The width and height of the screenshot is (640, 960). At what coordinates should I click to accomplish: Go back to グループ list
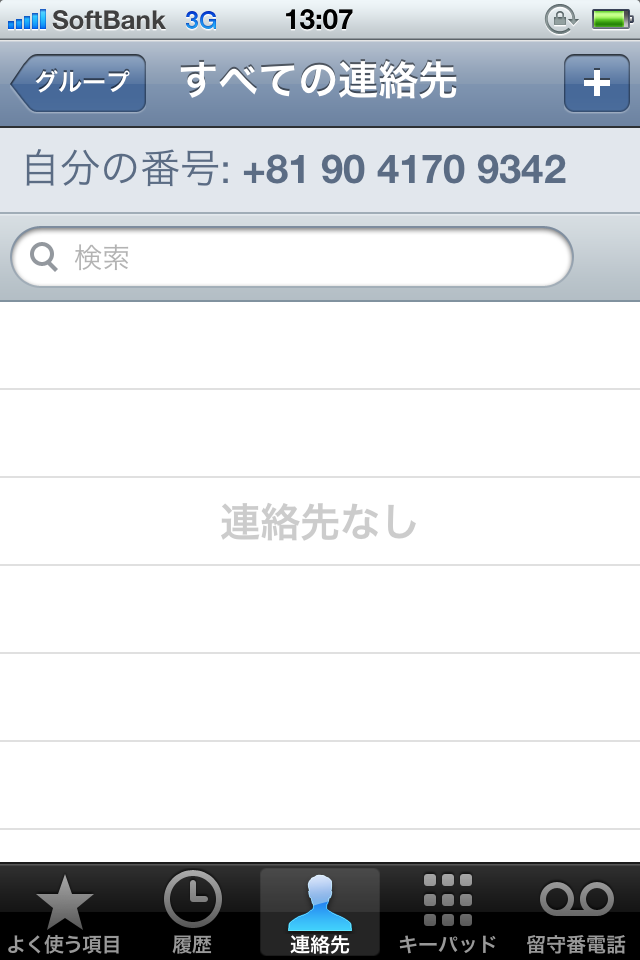pos(80,83)
